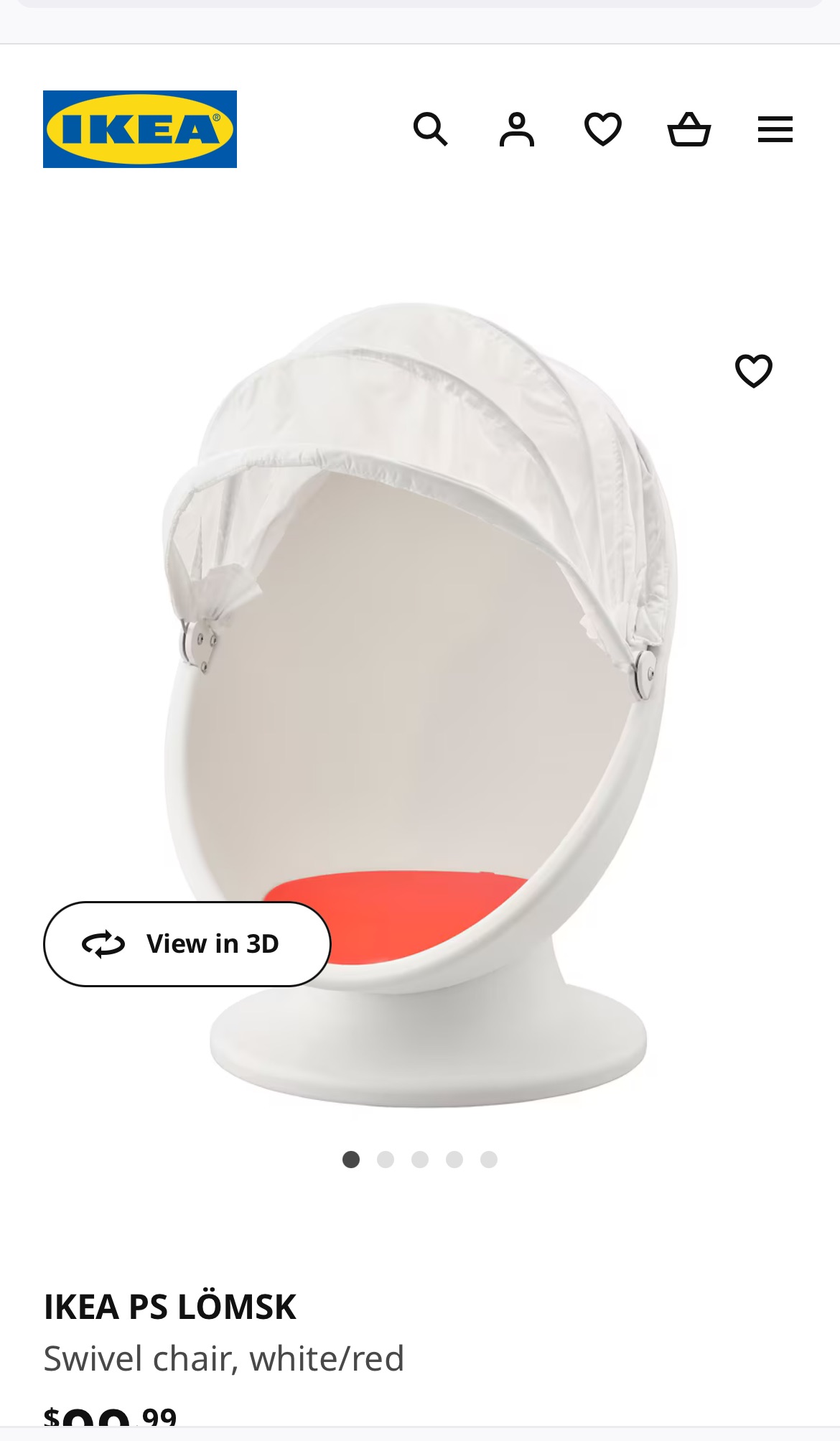Open the search icon in header
Screen dimensions: 840x1441
(x=431, y=130)
